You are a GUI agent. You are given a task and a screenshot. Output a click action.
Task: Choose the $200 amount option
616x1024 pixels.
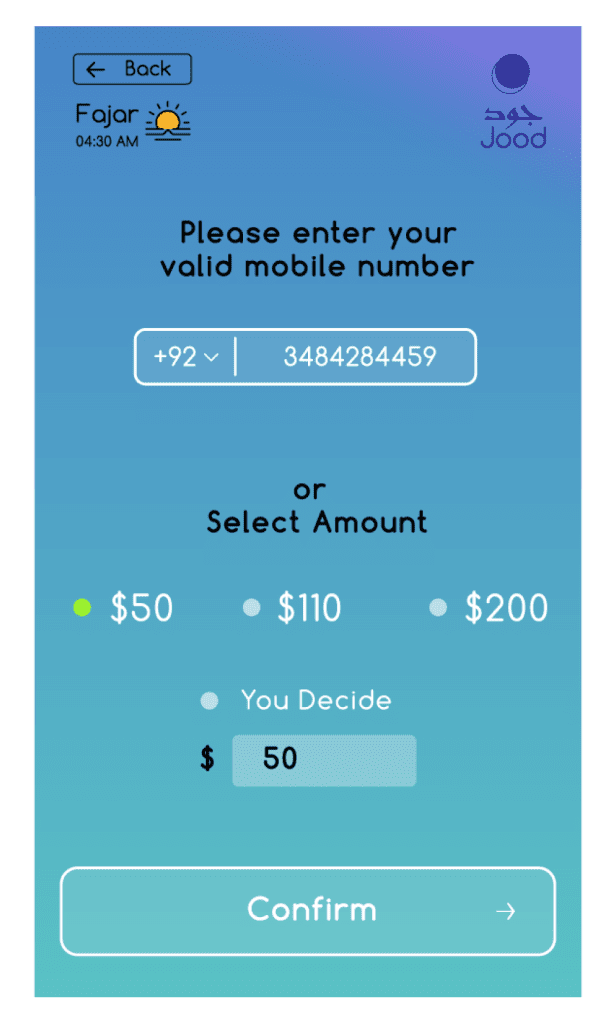[x=438, y=607]
